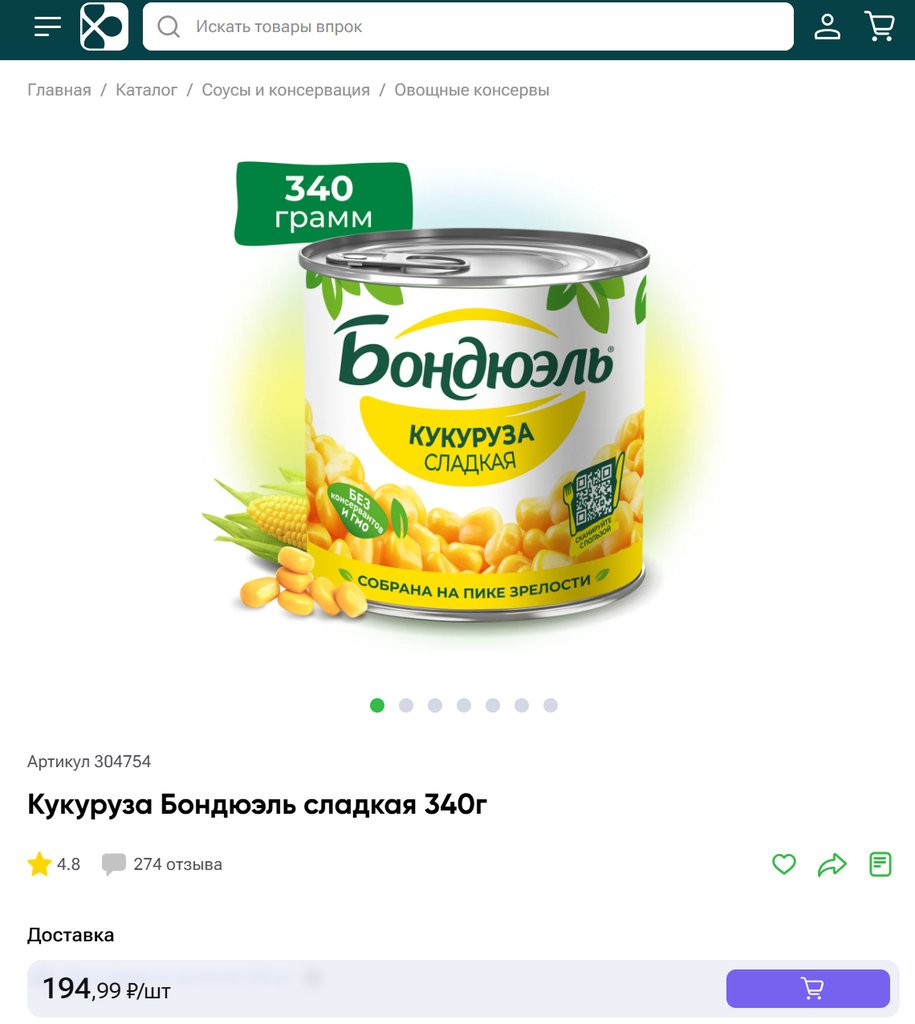
Task: Open the Каталог breadcrumb link
Action: 147,90
